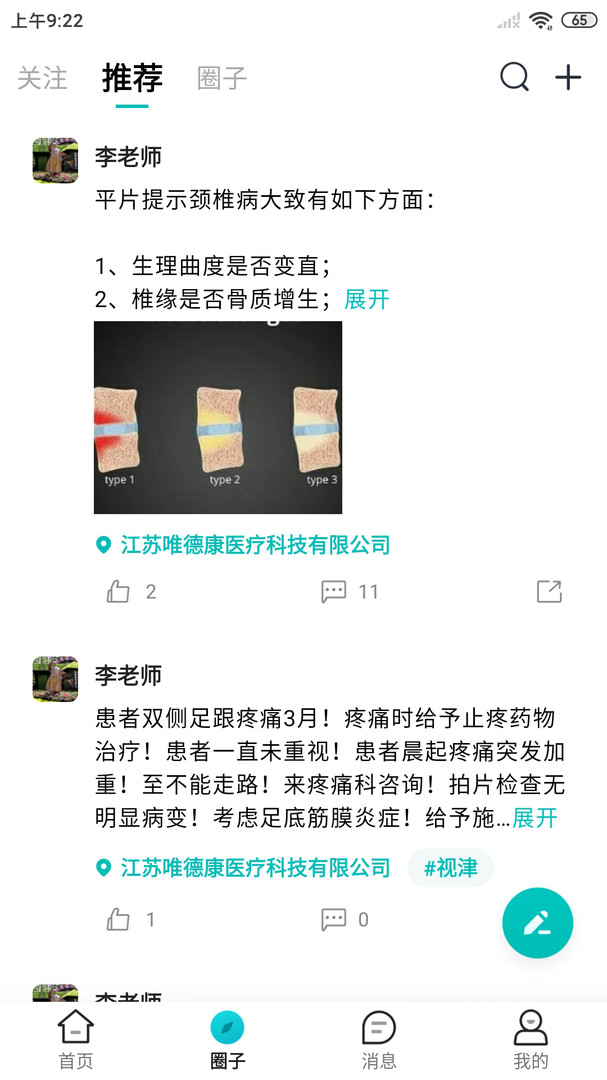Go to the 首页 tab
This screenshot has height=1080, width=607.
pos(76,1039)
